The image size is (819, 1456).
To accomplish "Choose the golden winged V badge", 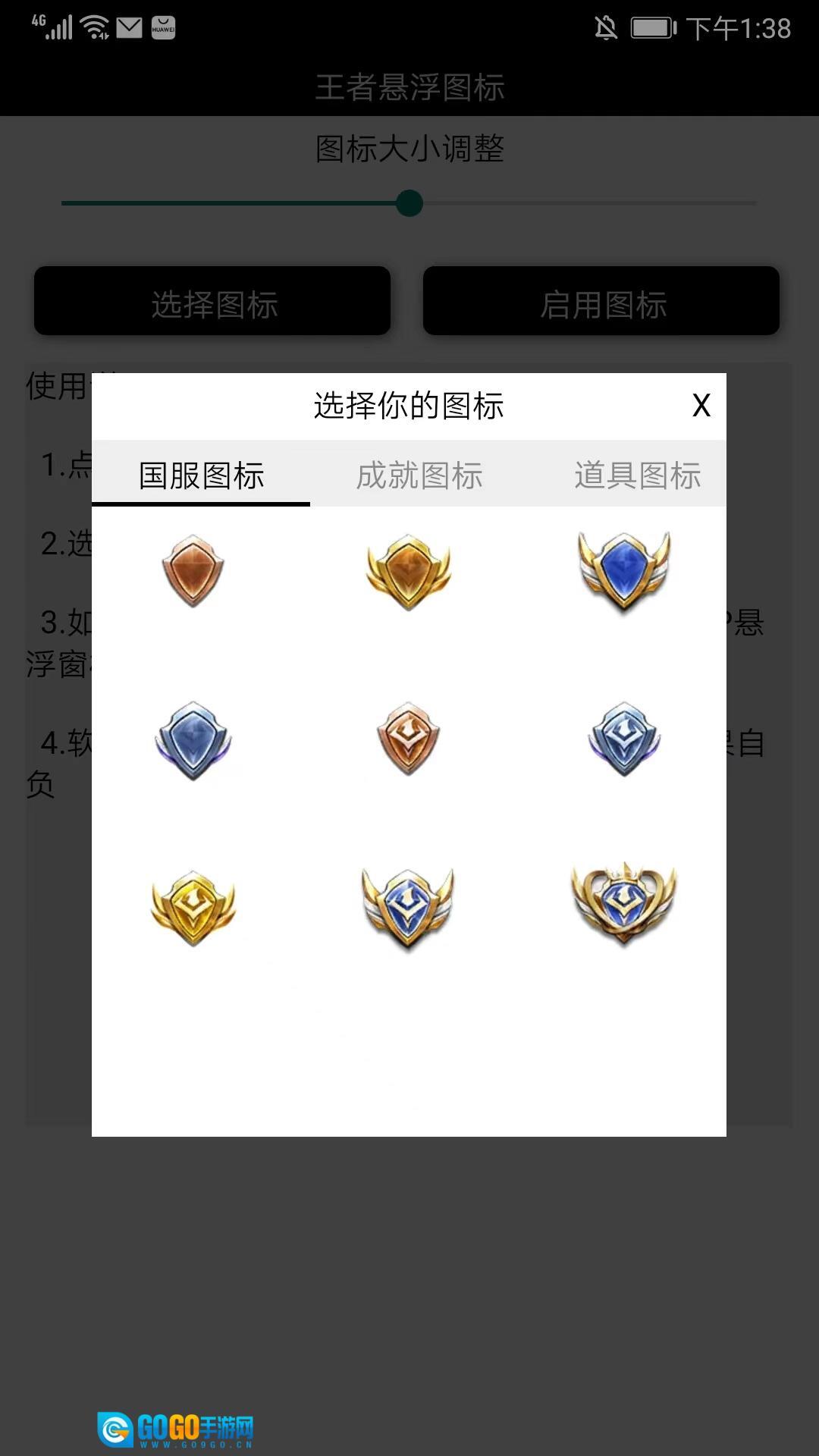I will 193,908.
